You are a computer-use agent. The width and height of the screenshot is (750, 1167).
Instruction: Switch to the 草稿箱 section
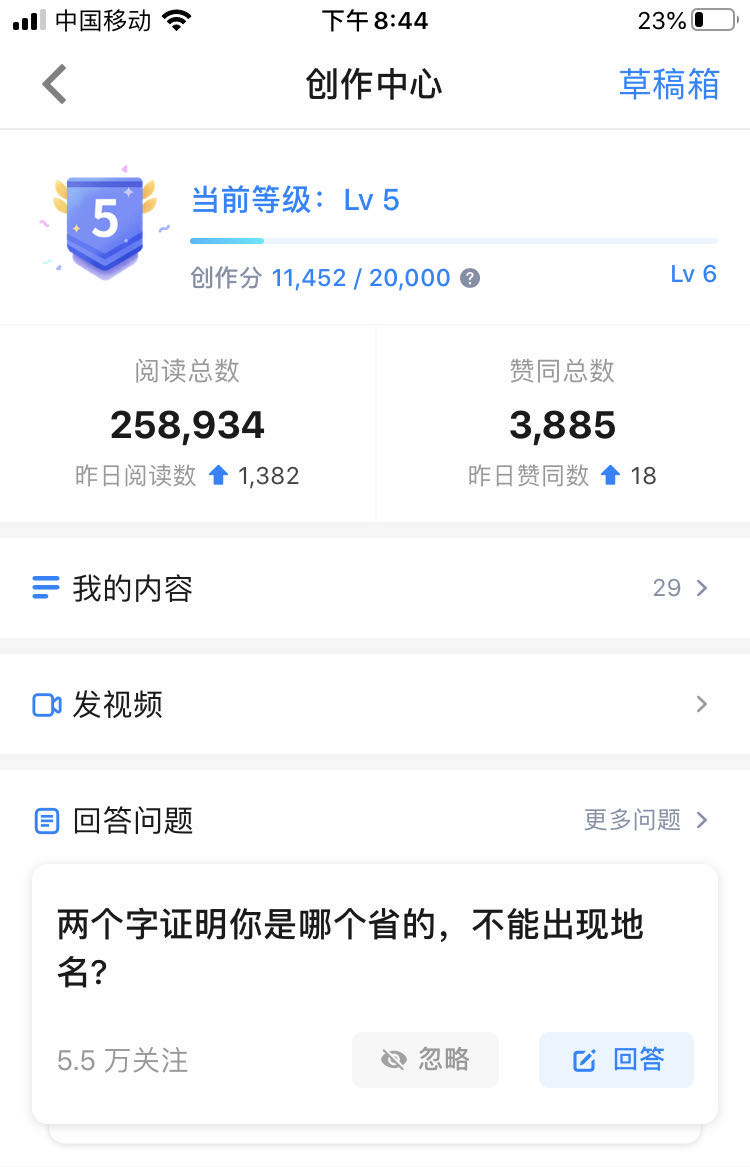(x=670, y=86)
